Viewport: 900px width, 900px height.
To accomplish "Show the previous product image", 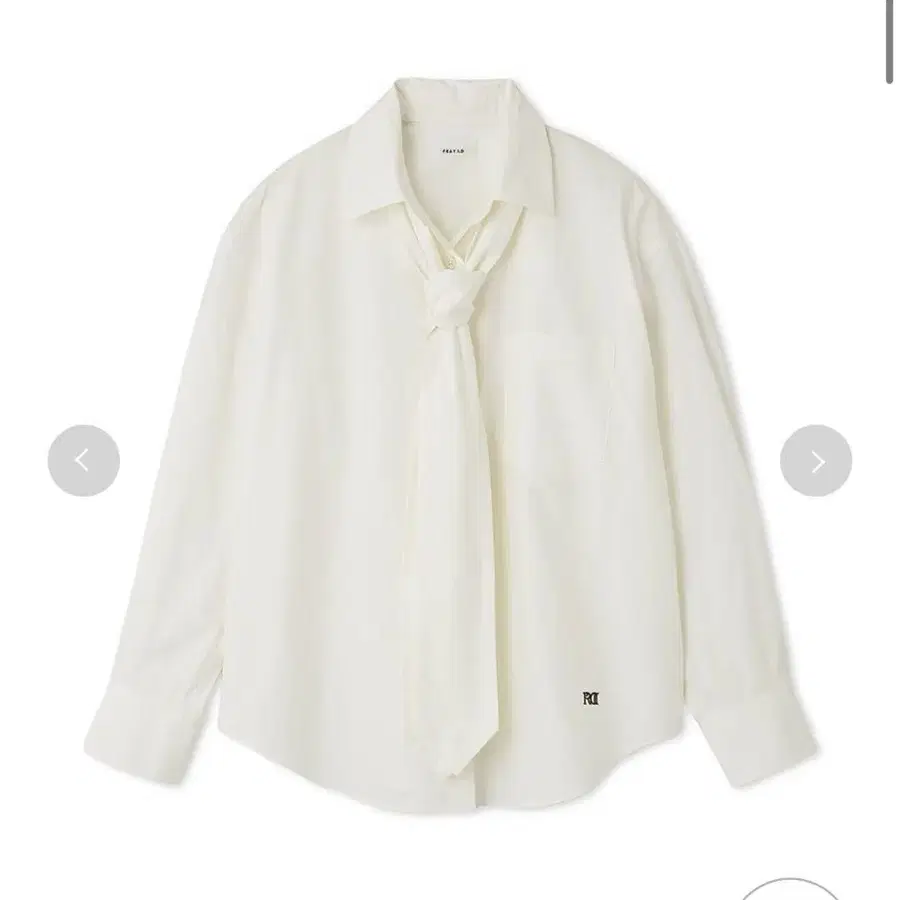I will point(84,460).
